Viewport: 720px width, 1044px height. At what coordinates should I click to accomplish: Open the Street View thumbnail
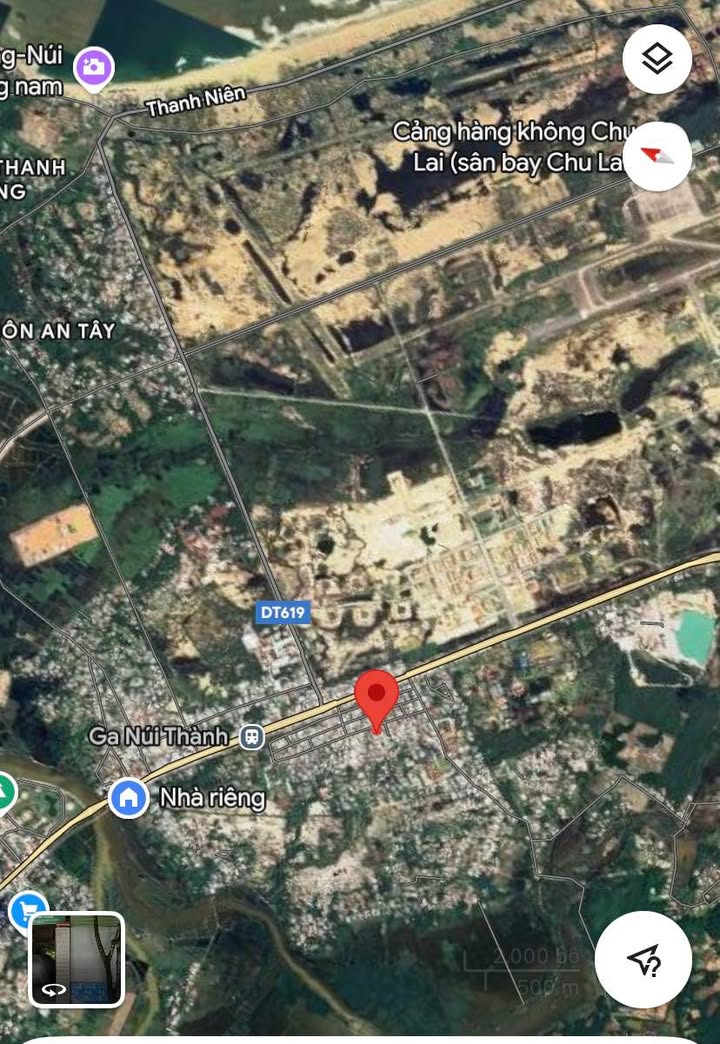[x=77, y=959]
